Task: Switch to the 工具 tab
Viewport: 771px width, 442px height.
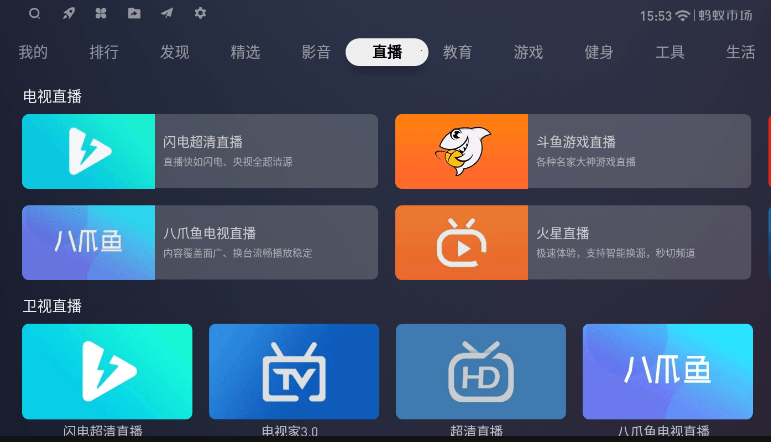Action: click(x=670, y=53)
